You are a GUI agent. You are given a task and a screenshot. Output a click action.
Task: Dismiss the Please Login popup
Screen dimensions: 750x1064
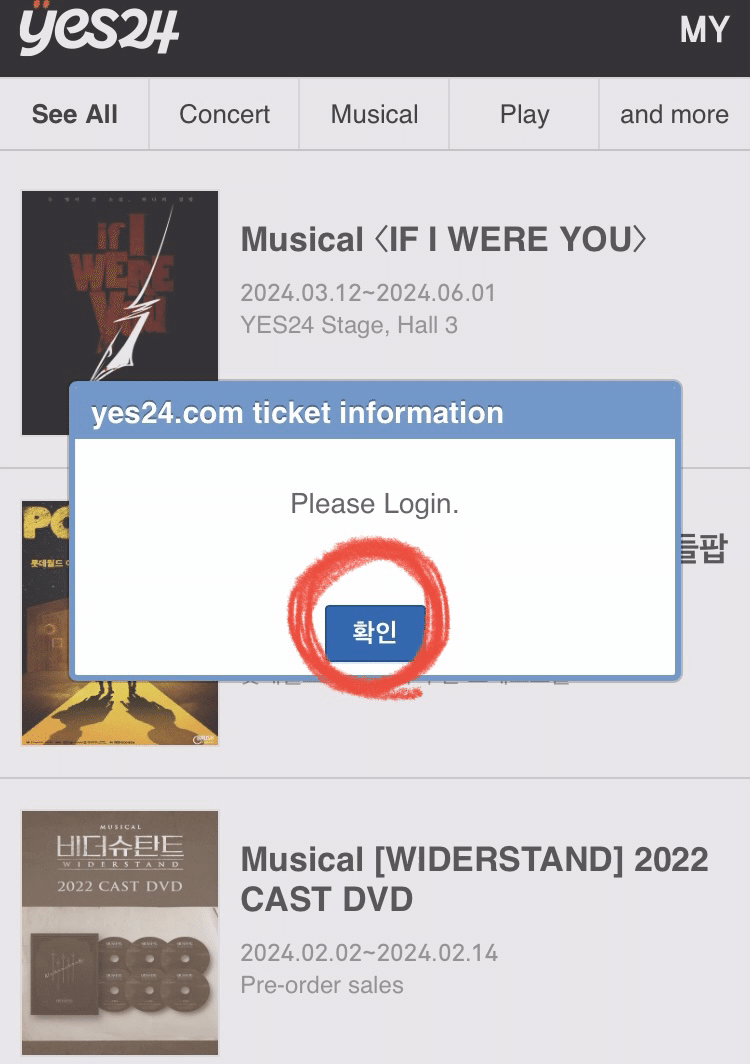point(375,631)
